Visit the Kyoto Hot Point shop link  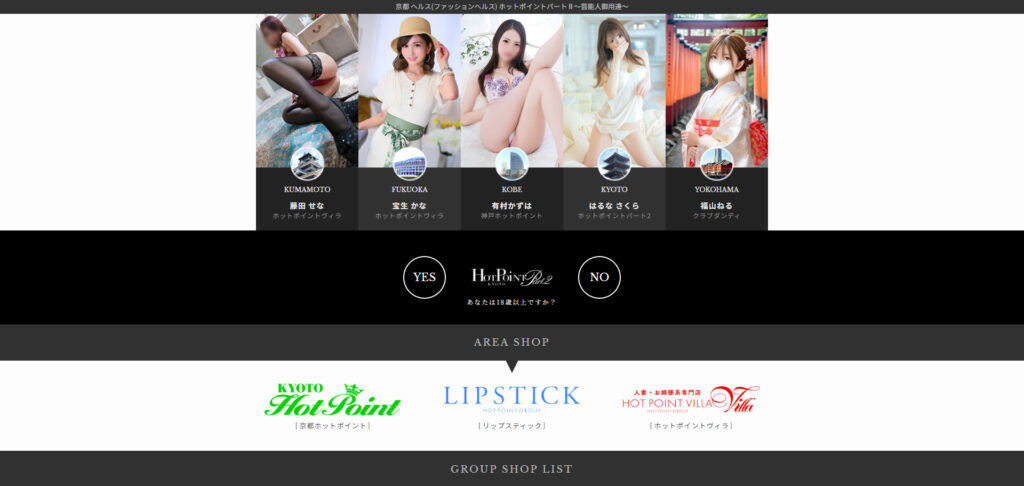[333, 400]
